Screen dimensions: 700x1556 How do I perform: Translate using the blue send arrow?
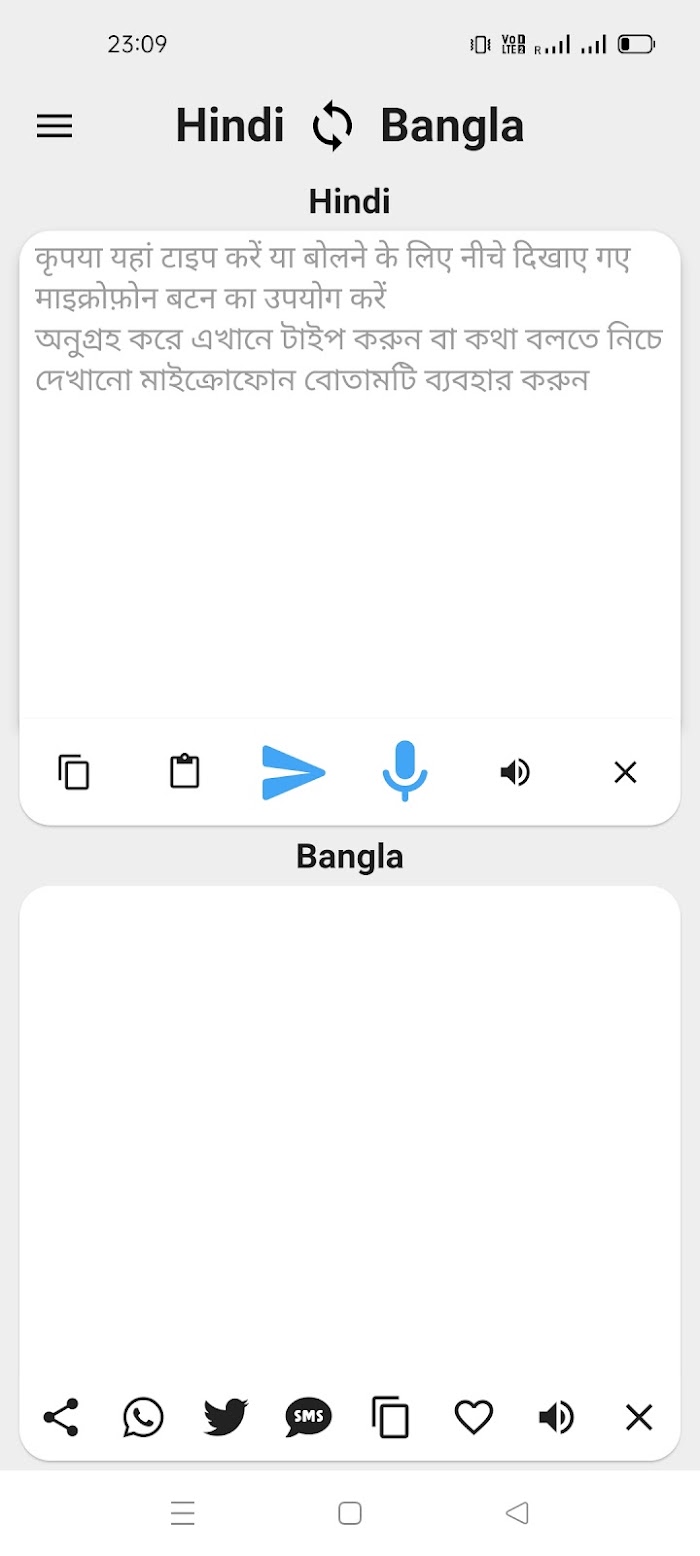294,772
